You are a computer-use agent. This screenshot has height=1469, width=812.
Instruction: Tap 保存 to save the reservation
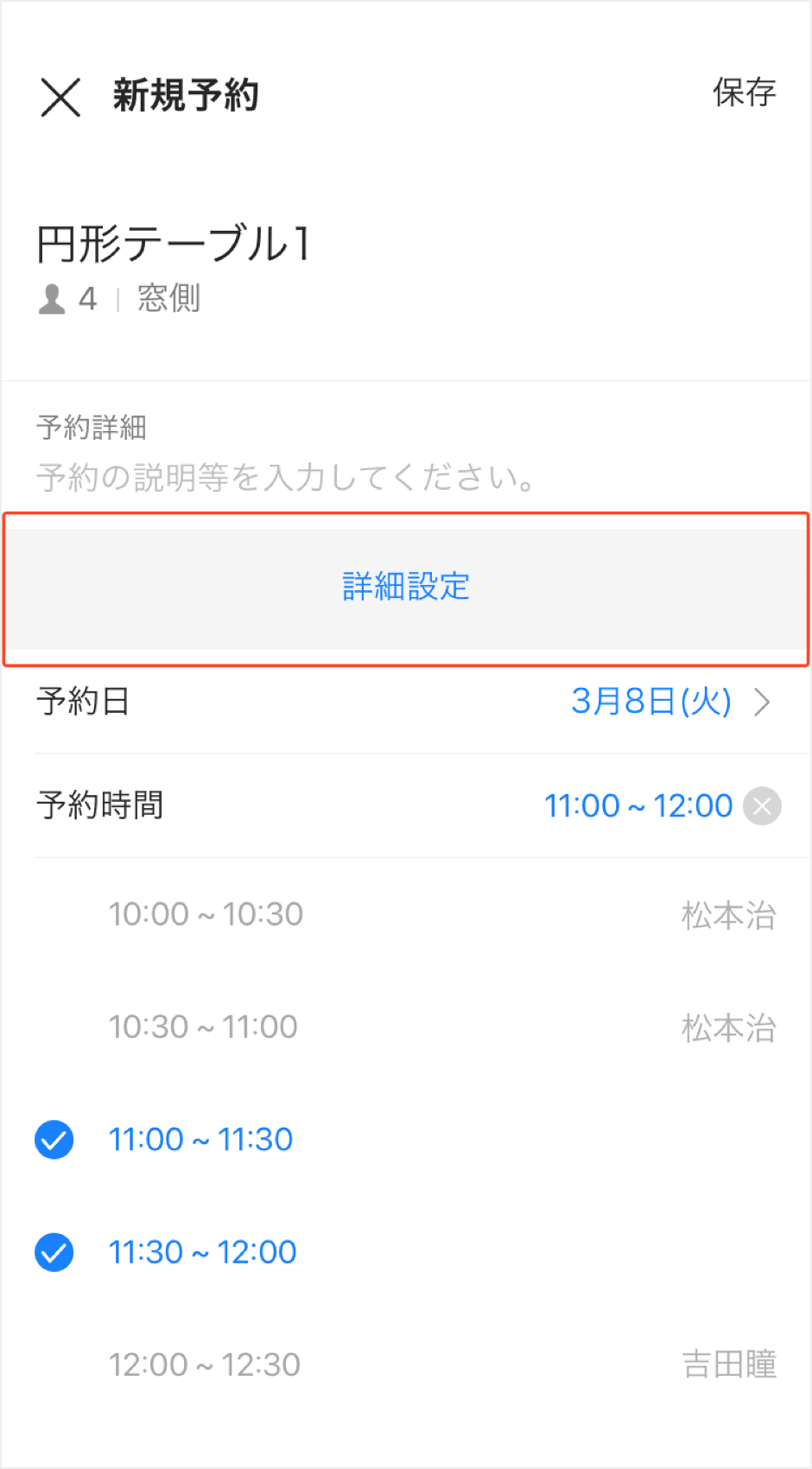pyautogui.click(x=744, y=92)
